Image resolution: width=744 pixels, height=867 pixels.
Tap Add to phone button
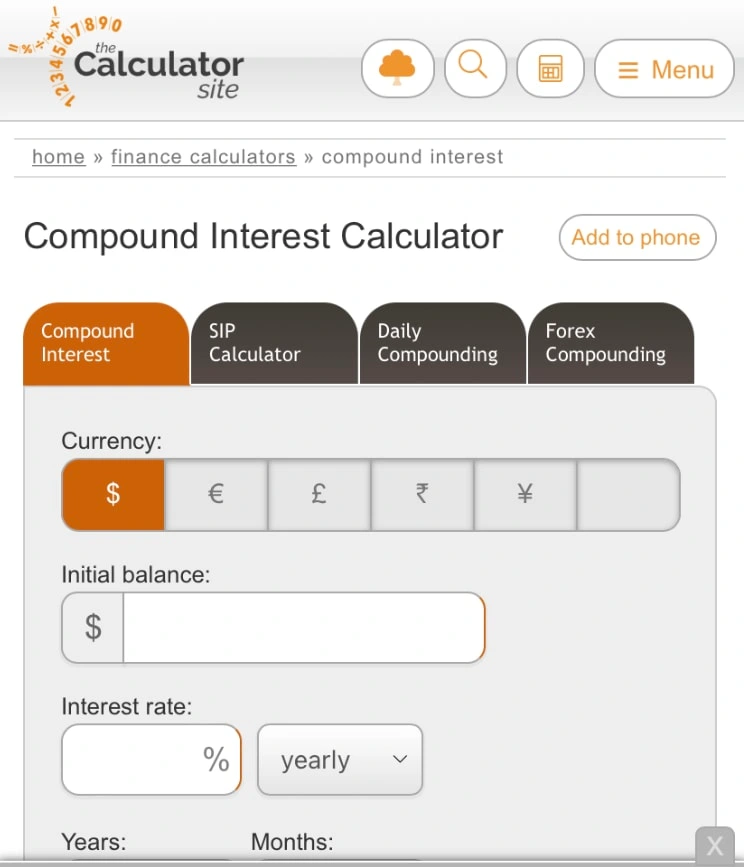pyautogui.click(x=636, y=238)
